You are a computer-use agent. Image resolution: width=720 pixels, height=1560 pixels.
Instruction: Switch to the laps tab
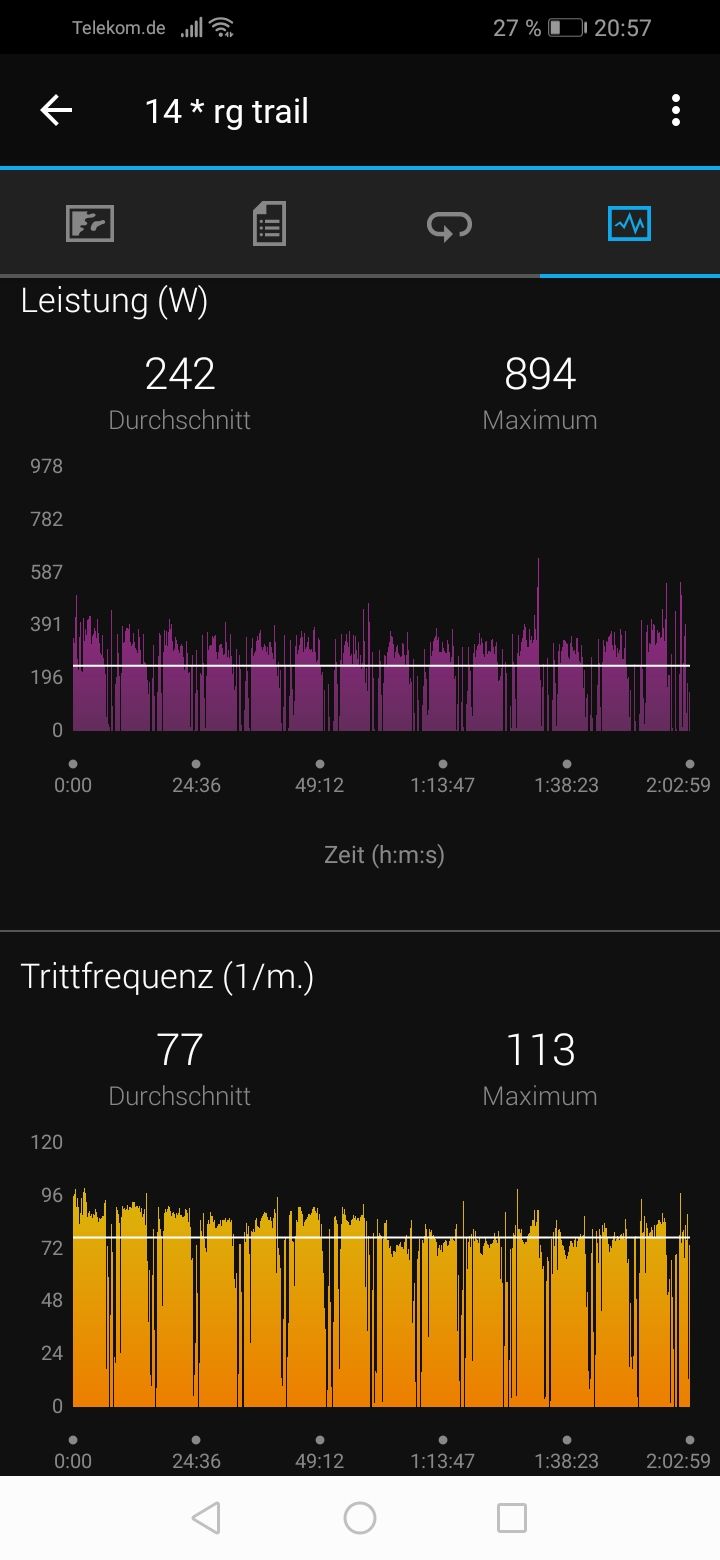[x=450, y=223]
